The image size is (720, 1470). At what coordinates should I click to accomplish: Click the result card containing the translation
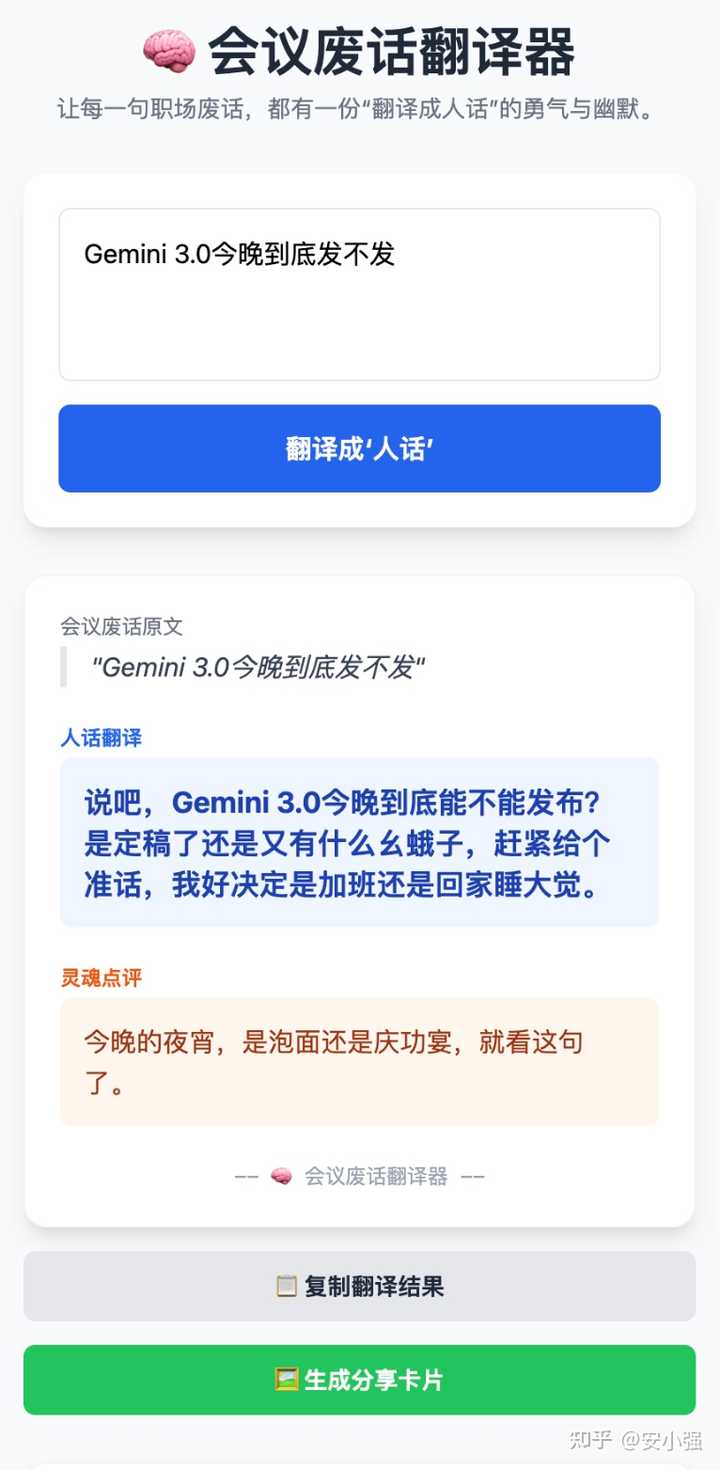click(359, 900)
